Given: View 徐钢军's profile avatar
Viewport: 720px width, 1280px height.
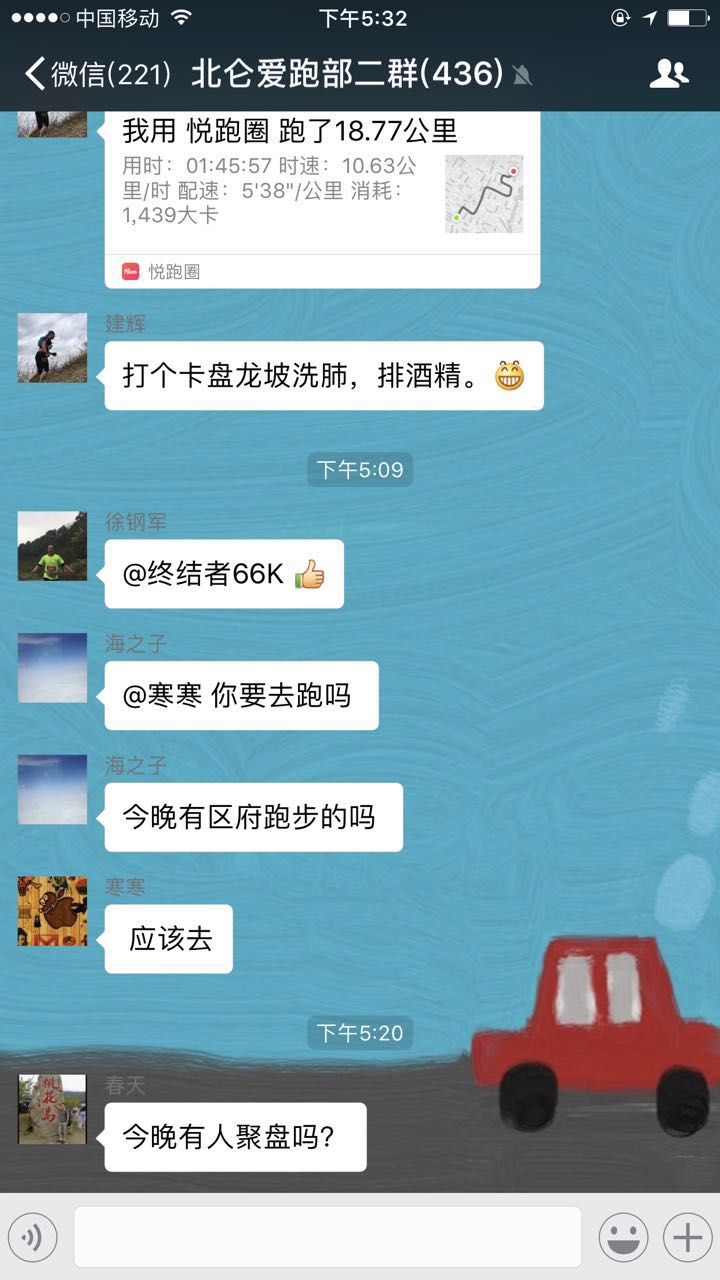Looking at the screenshot, I should (x=52, y=546).
